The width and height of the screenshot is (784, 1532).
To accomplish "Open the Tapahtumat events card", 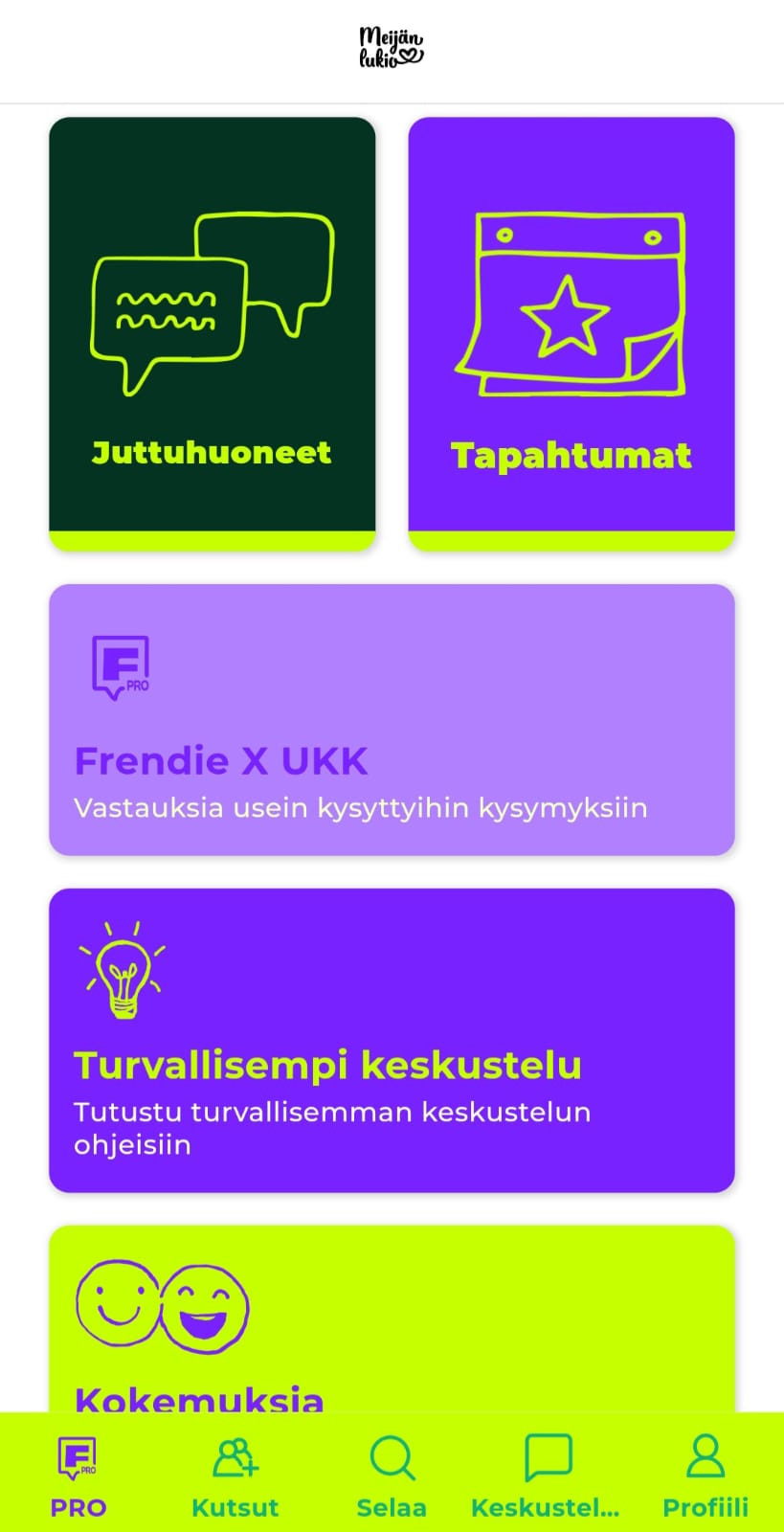I will pos(571,333).
